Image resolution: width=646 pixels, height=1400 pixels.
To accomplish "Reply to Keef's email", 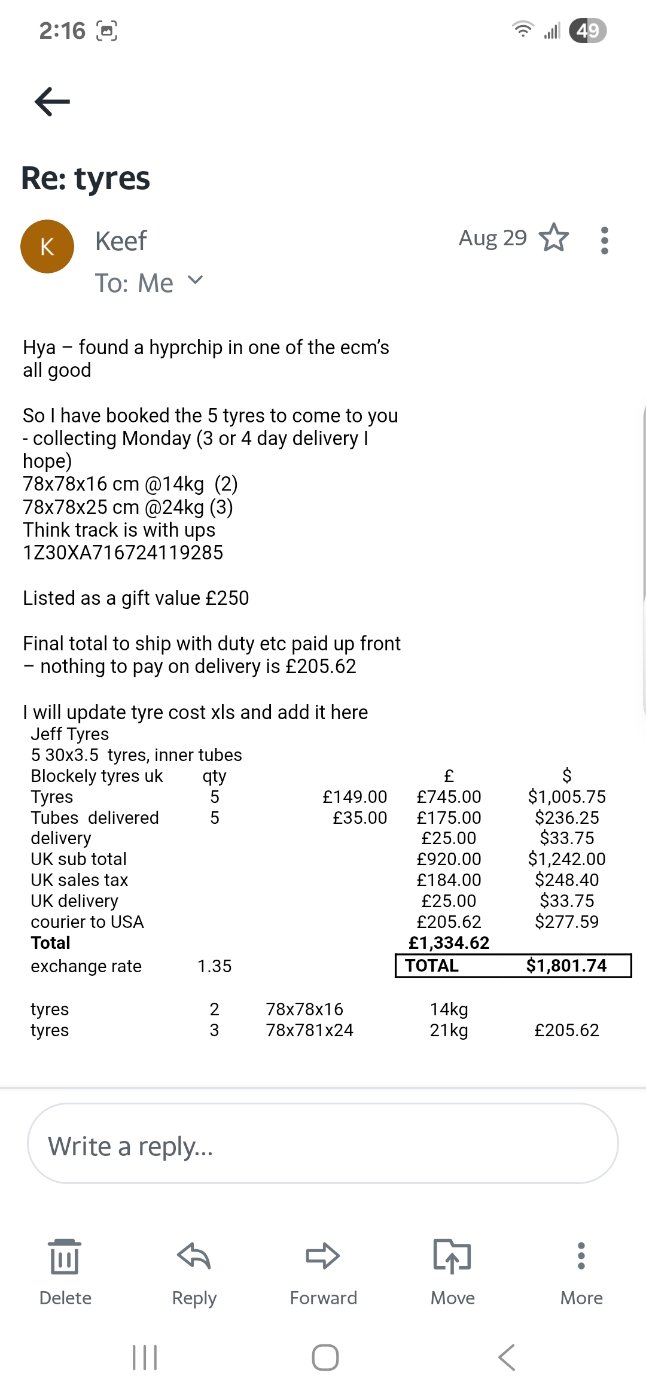I will (194, 1270).
